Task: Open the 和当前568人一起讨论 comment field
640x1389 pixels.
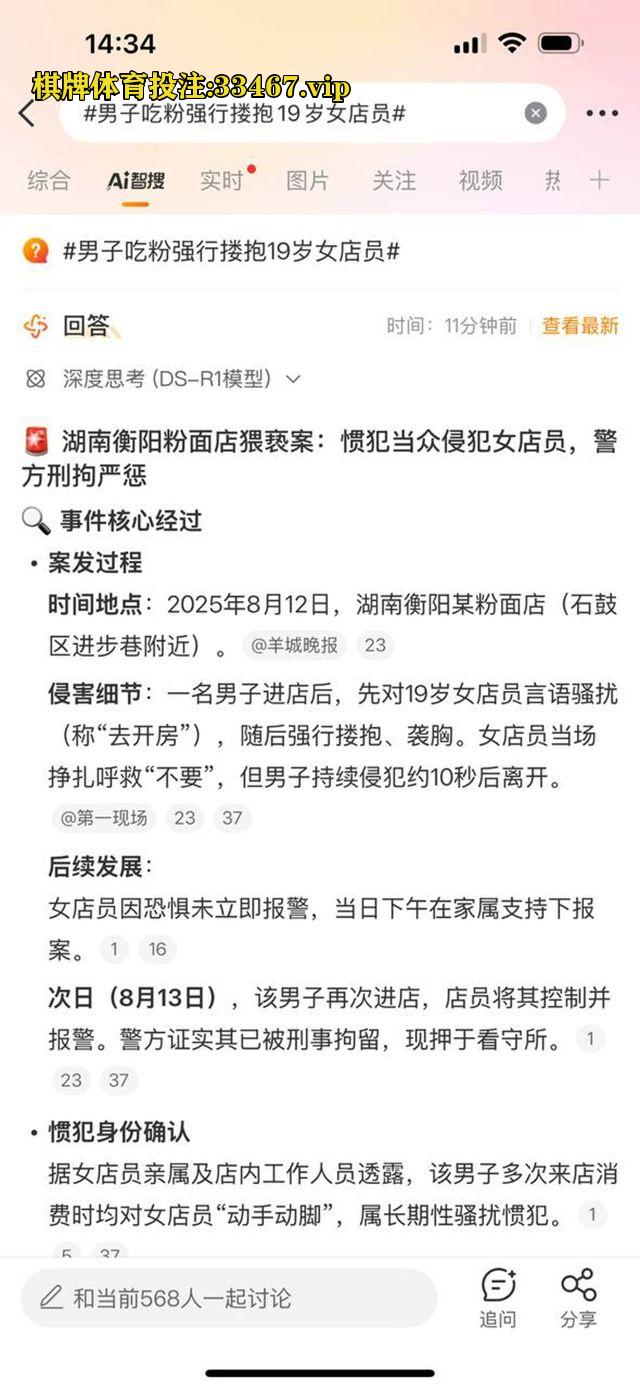Action: (229, 1298)
